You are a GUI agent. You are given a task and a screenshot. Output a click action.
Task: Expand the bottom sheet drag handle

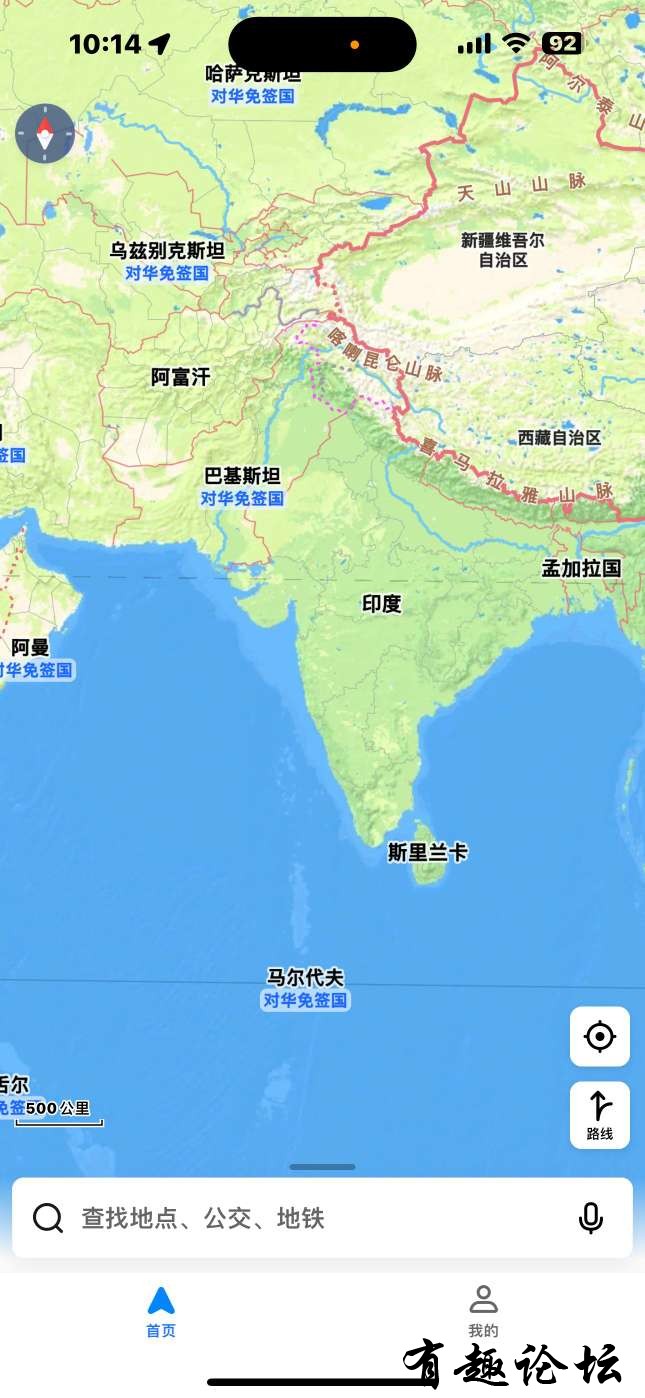[322, 1167]
